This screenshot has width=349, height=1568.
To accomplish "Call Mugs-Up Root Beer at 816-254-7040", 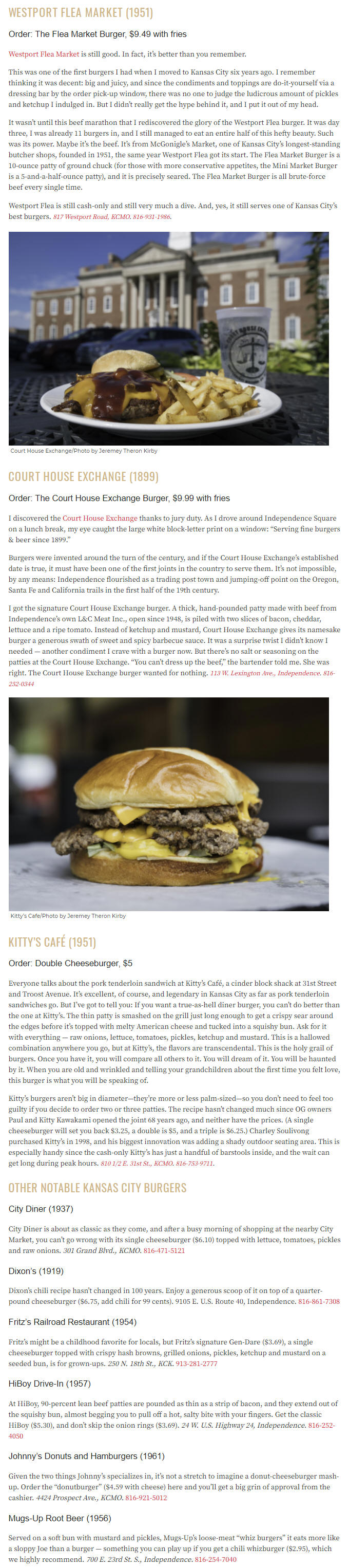I will click(216, 1559).
